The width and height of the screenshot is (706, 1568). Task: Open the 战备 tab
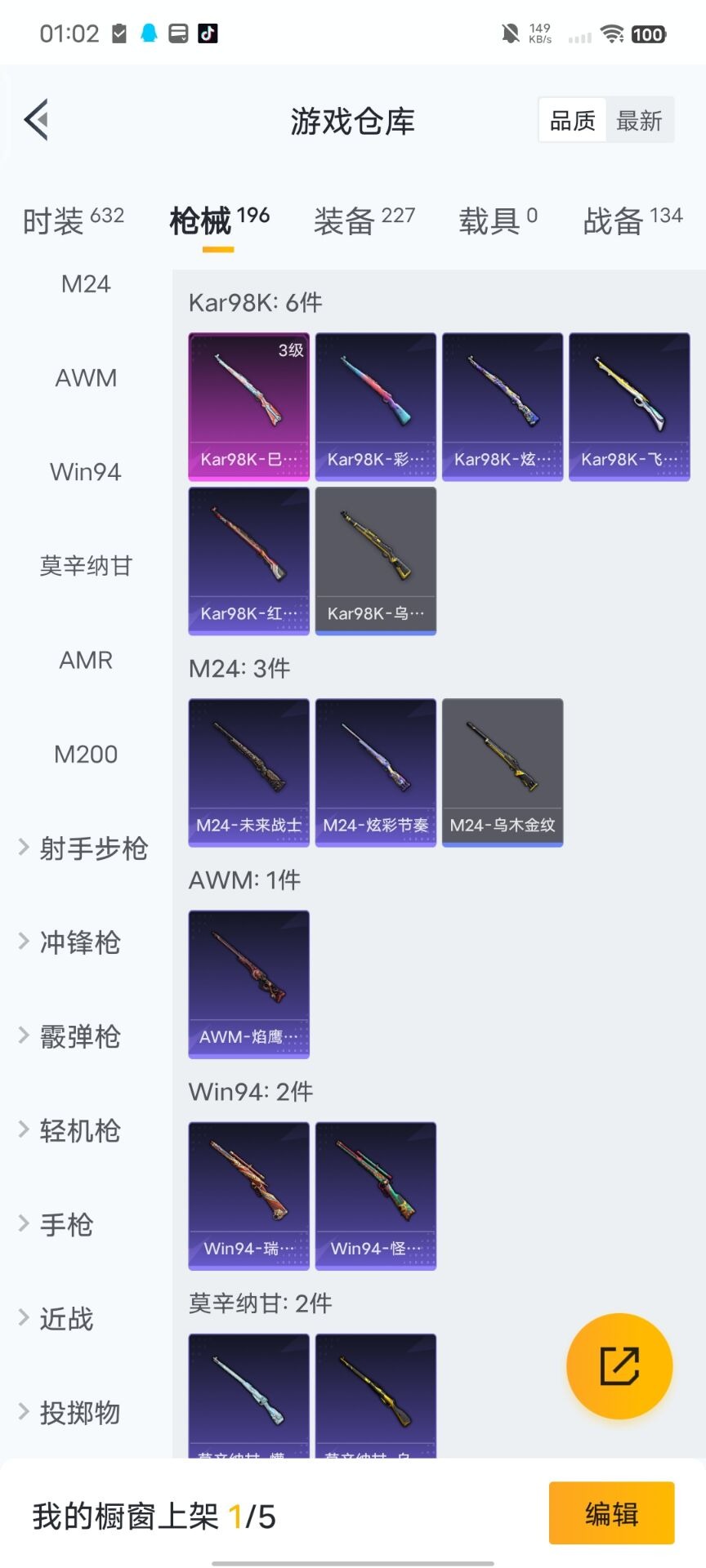[x=632, y=220]
